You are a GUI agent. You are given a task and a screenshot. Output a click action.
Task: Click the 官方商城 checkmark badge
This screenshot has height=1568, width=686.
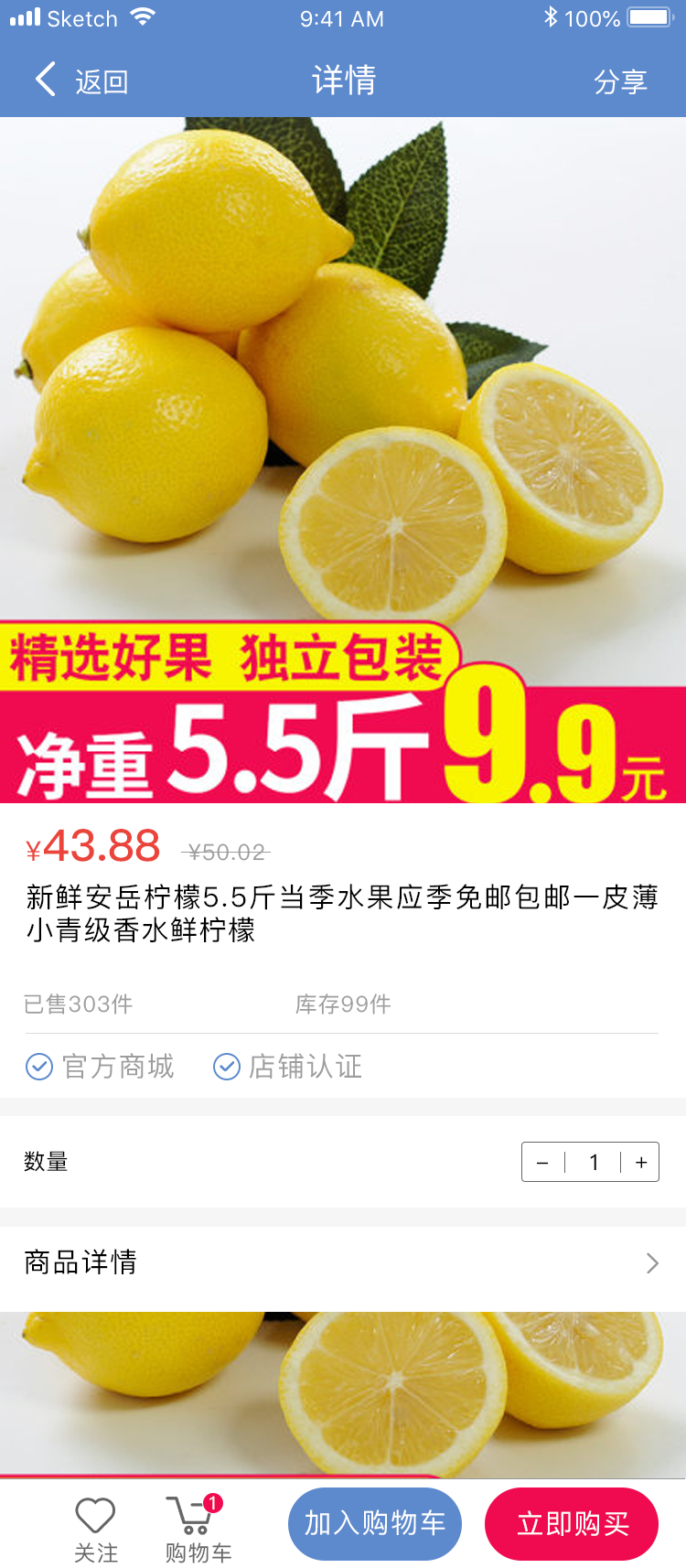click(x=38, y=1067)
